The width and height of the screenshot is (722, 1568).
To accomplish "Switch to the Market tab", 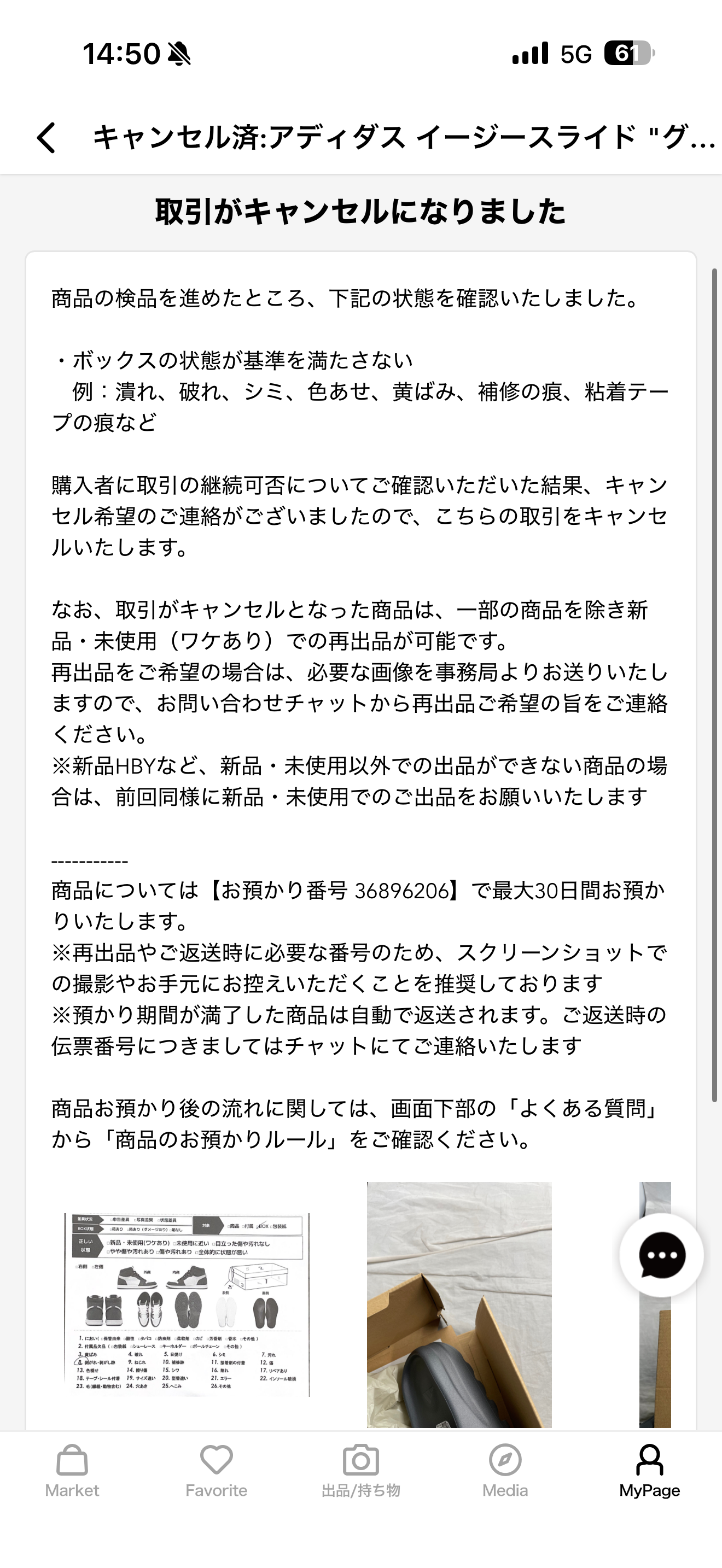I will coord(72,1471).
